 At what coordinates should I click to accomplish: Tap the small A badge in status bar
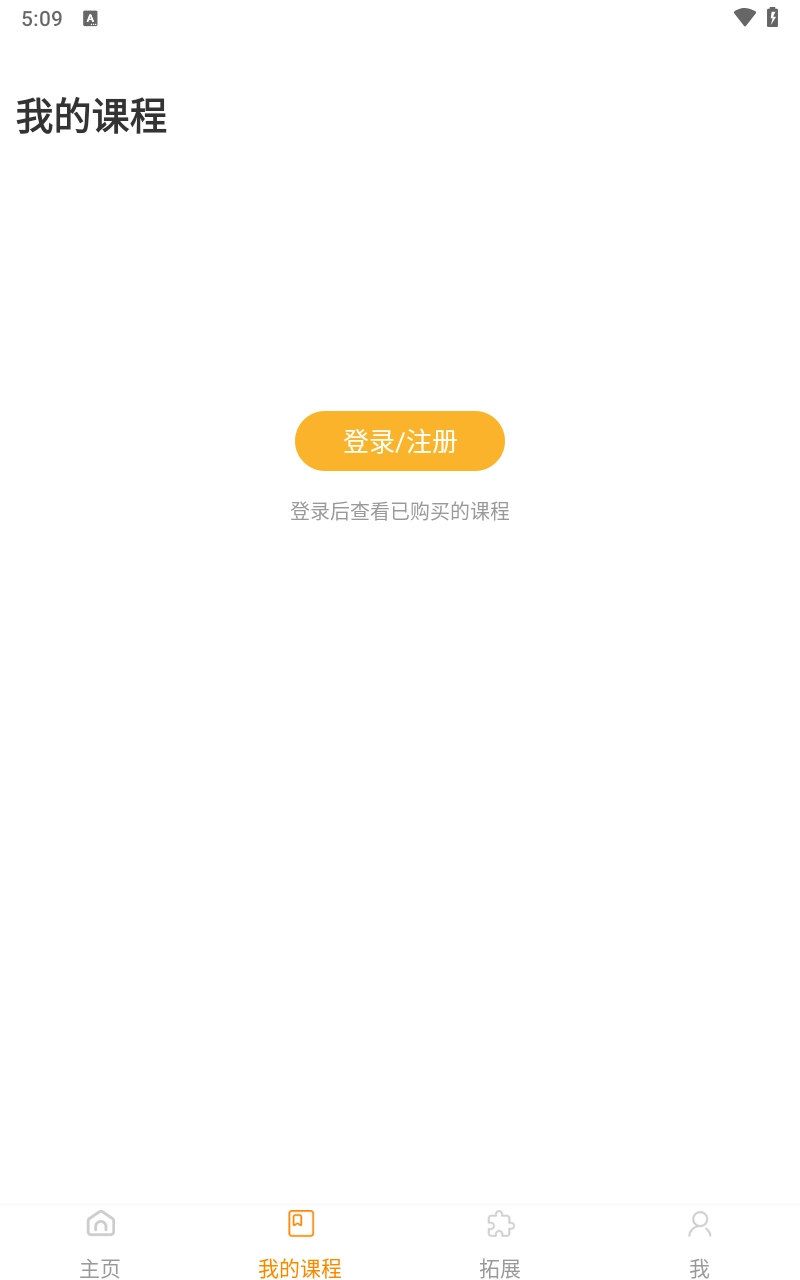[91, 18]
